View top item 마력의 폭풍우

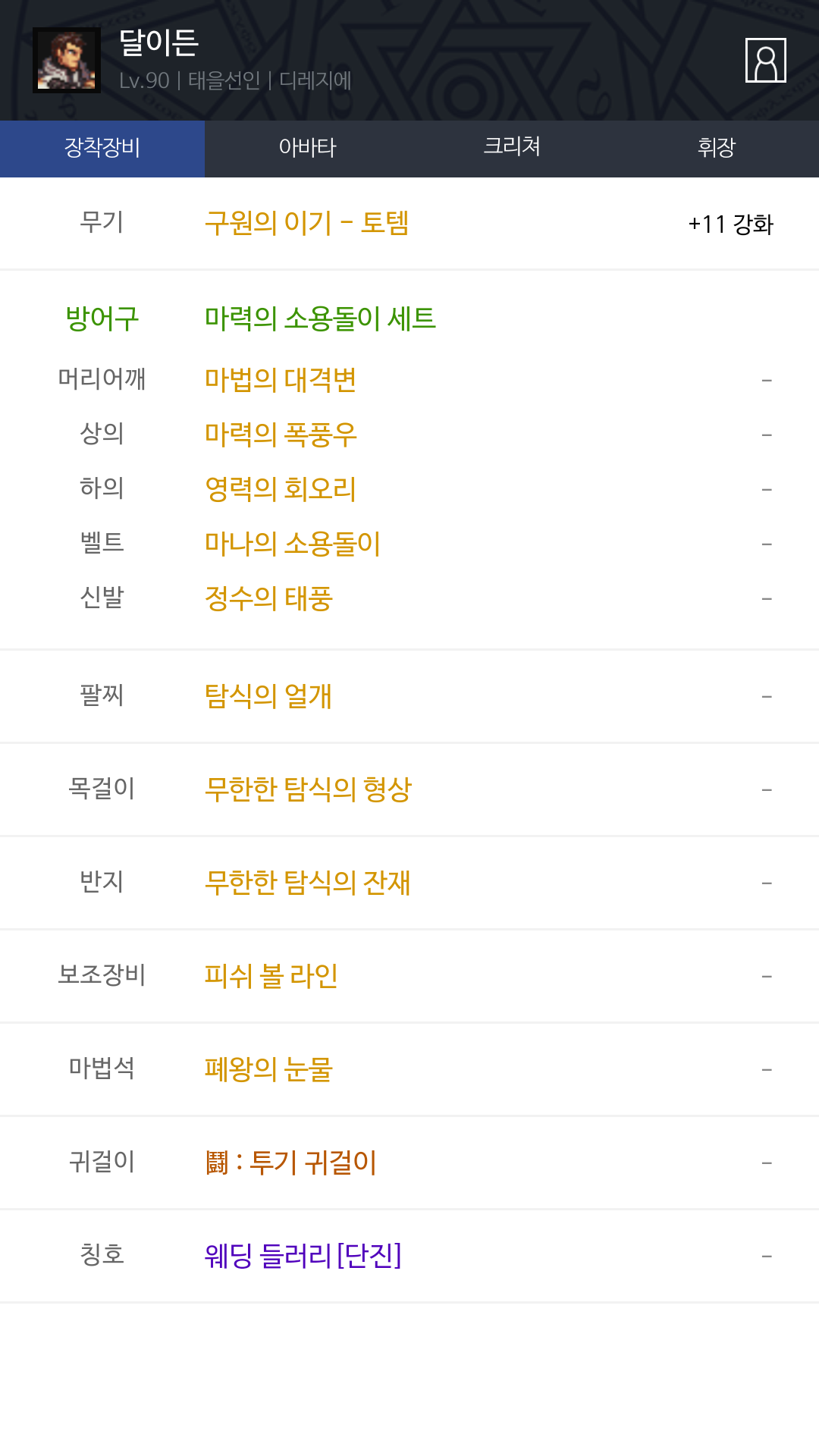click(x=281, y=435)
